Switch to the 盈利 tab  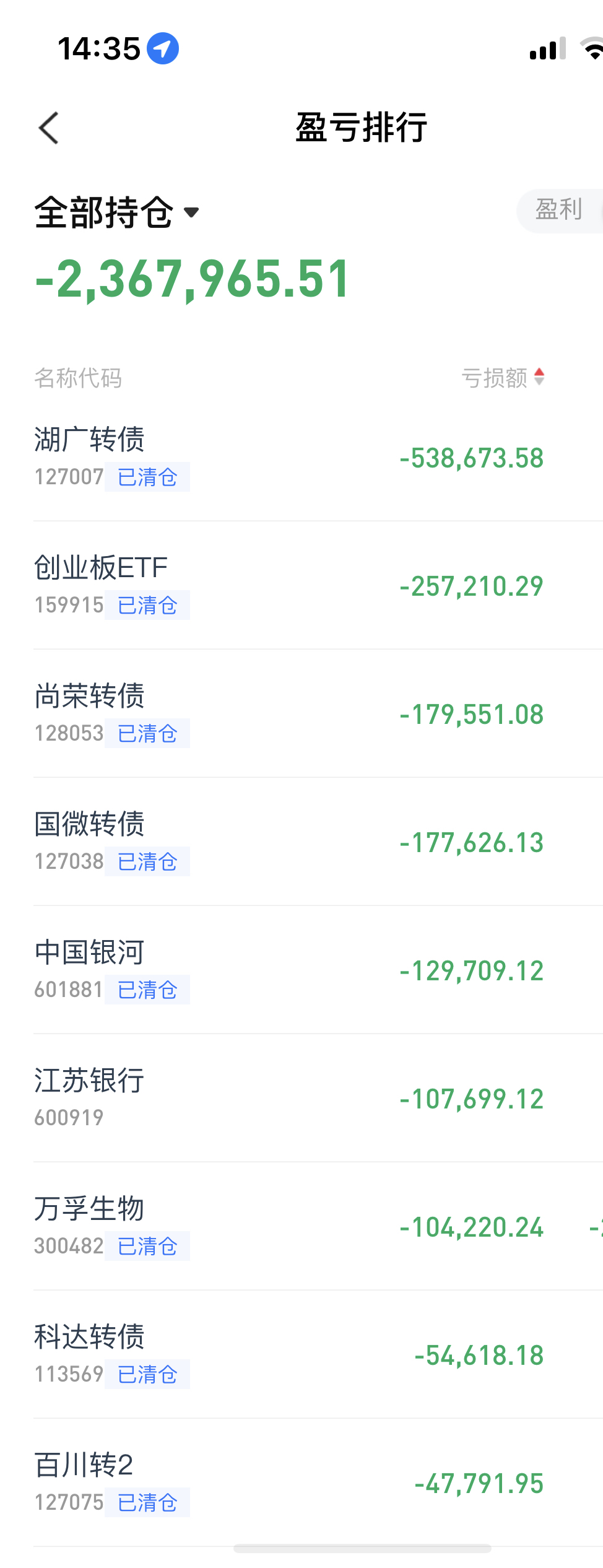(x=559, y=210)
